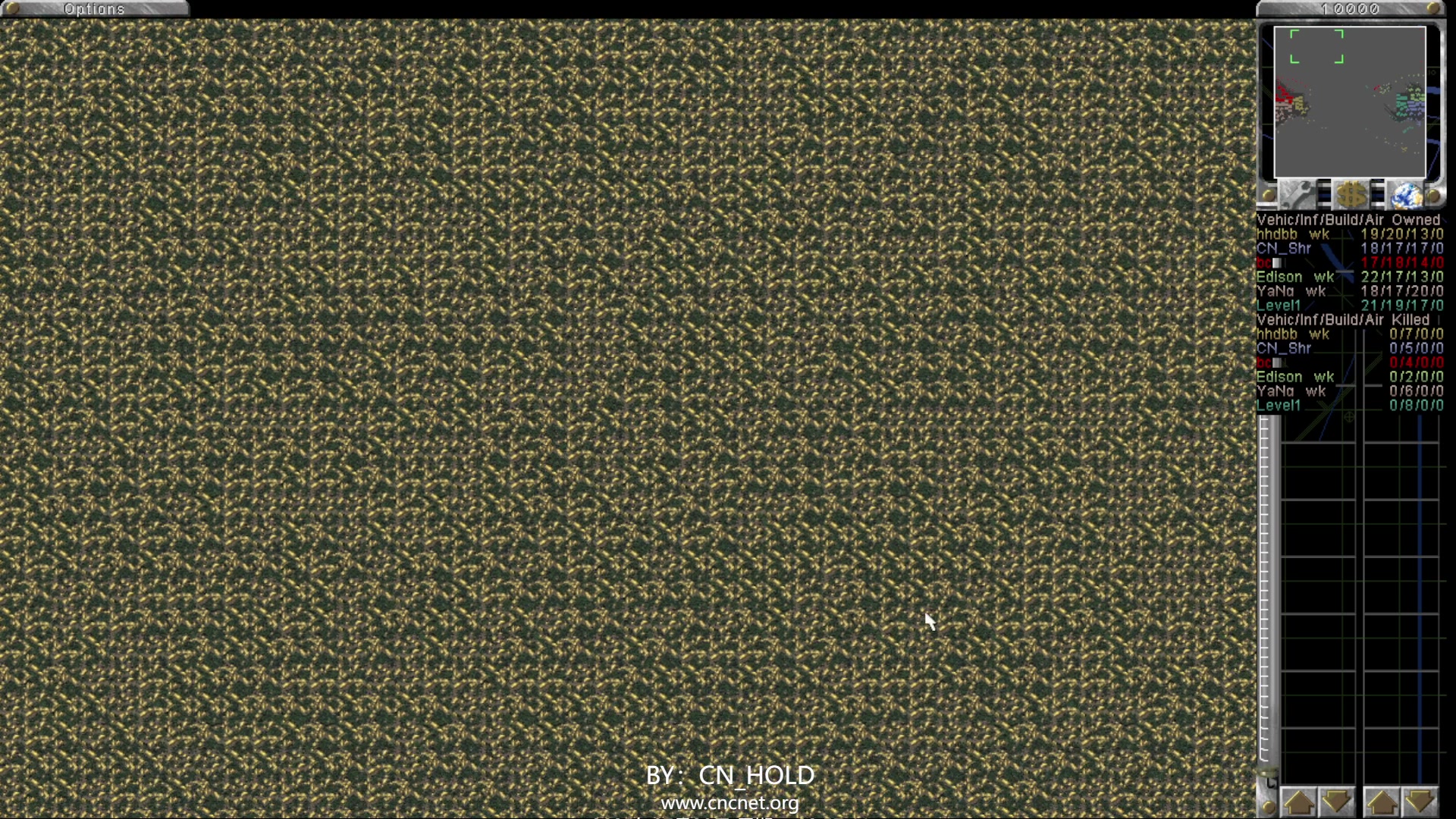Jump the view using the radar minimap
This screenshot has height=819, width=1456.
click(x=1349, y=102)
